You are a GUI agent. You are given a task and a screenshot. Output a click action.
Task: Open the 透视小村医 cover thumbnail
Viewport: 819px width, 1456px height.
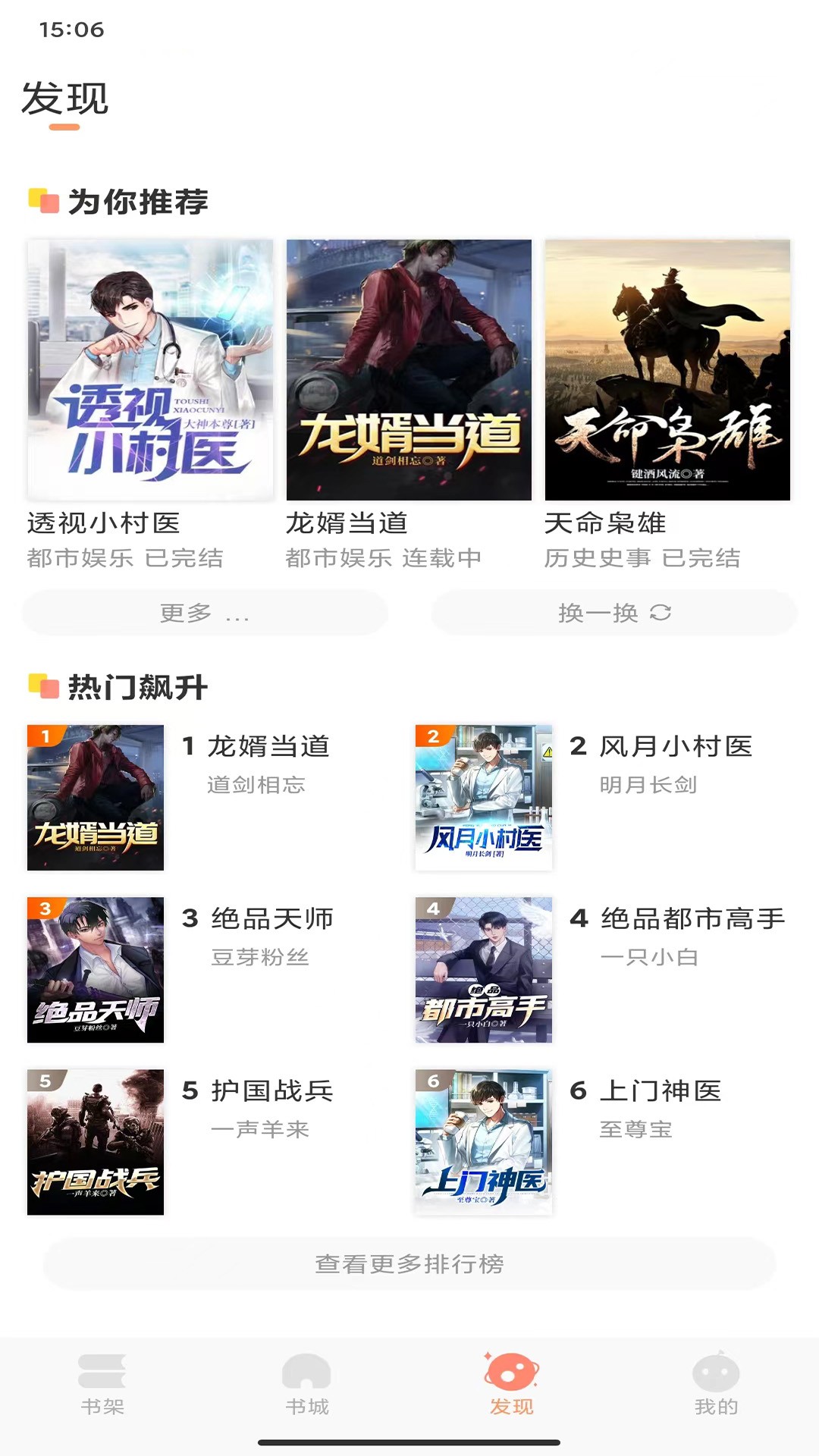pyautogui.click(x=151, y=369)
